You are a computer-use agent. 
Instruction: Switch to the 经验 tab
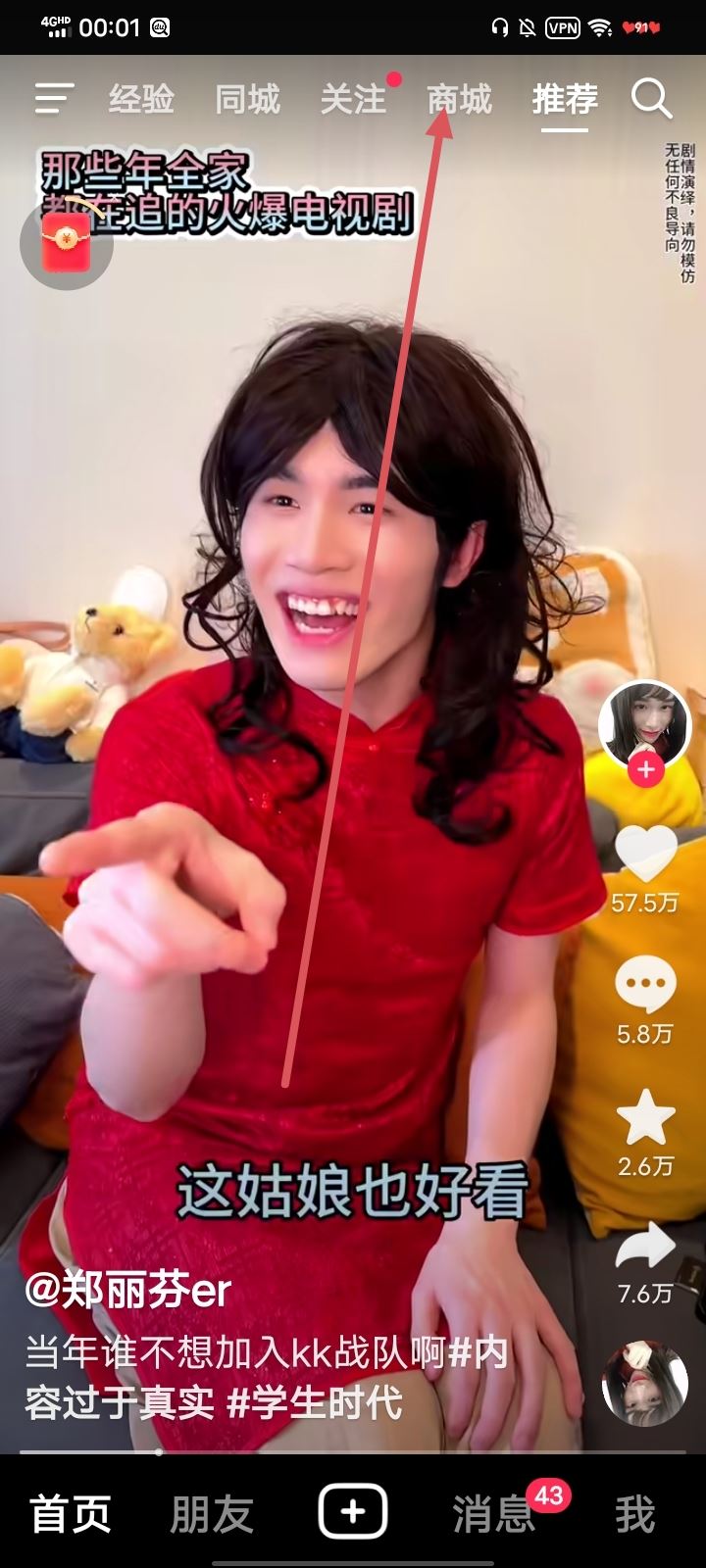tap(141, 99)
